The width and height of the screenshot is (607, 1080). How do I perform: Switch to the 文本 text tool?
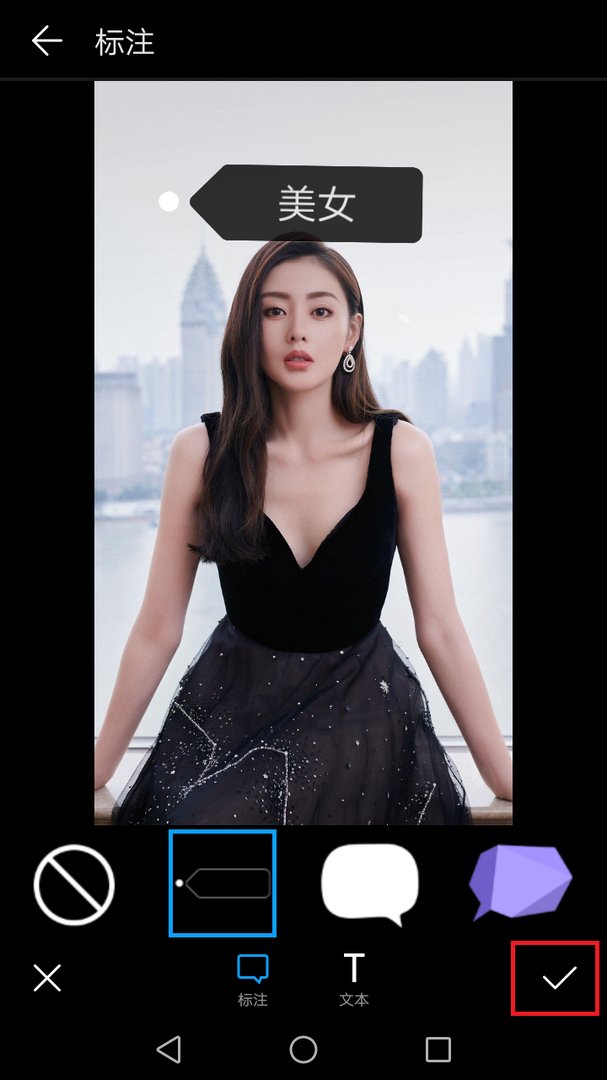click(x=354, y=979)
